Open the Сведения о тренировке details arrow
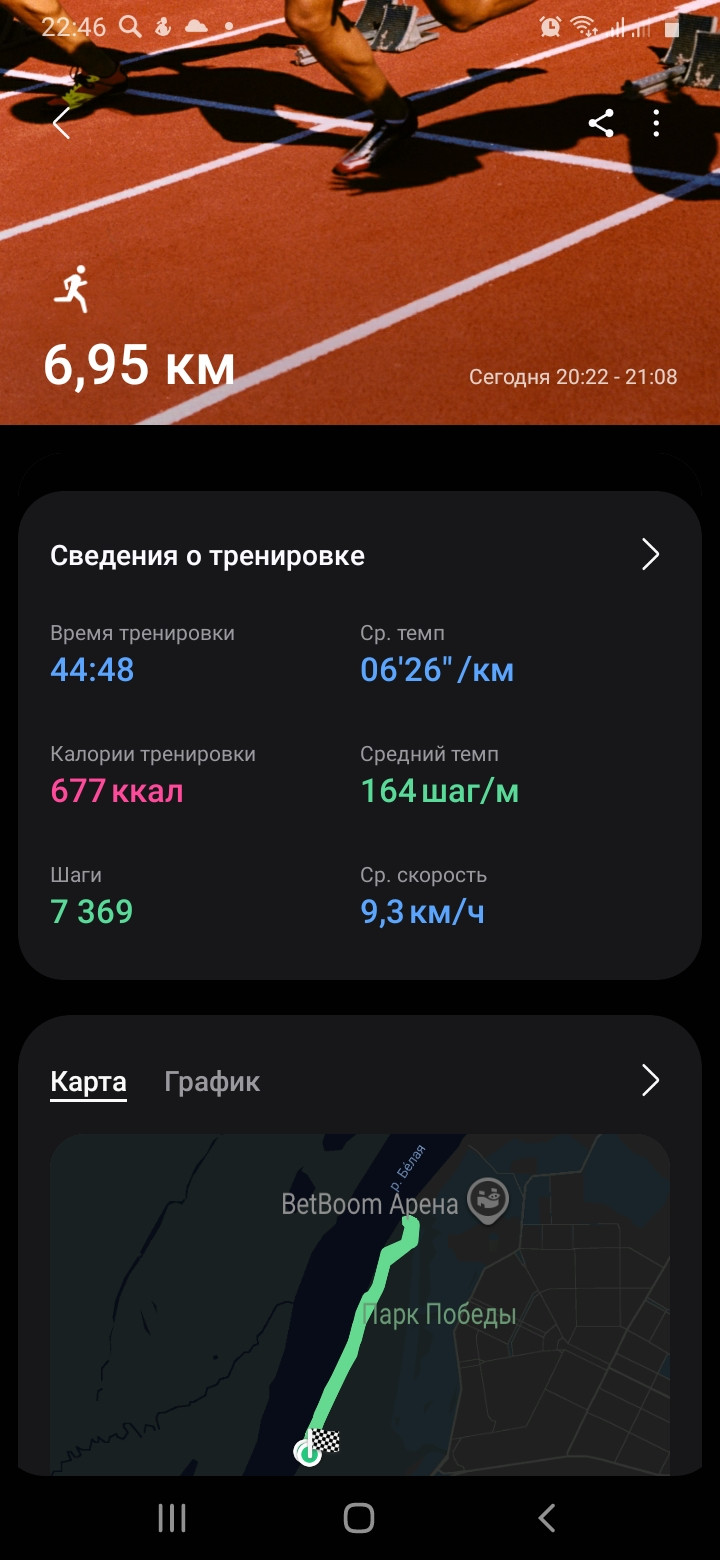 (651, 554)
